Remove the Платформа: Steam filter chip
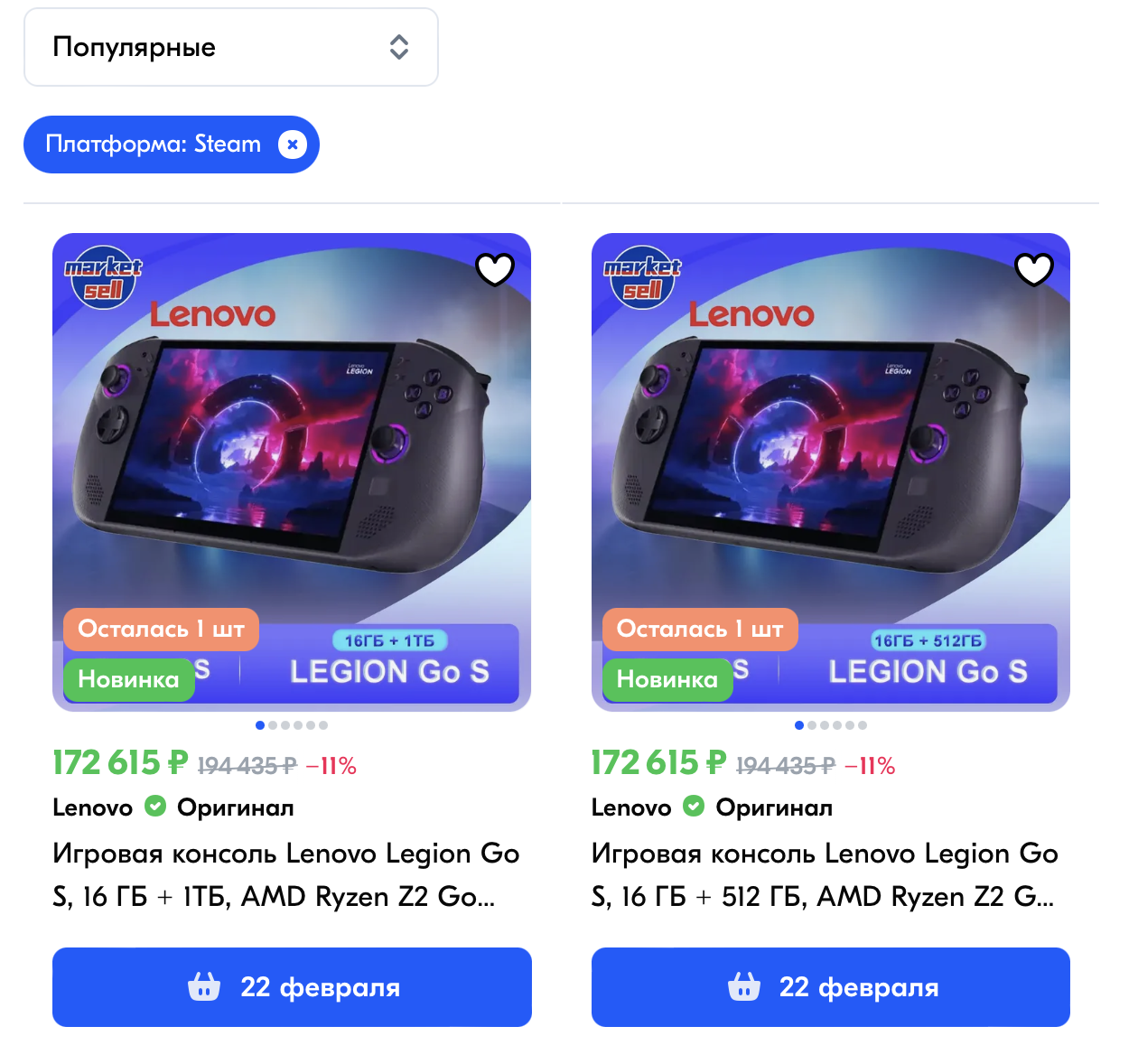1138x1064 pixels. (292, 145)
